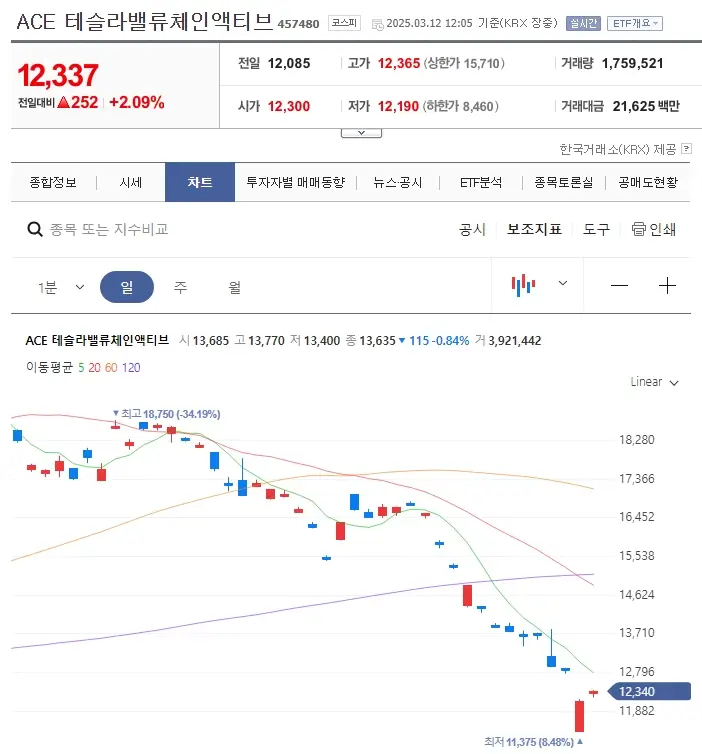Go to the 뉴스·공시 tab
Viewport: 702px width, 754px height.
pos(398,183)
